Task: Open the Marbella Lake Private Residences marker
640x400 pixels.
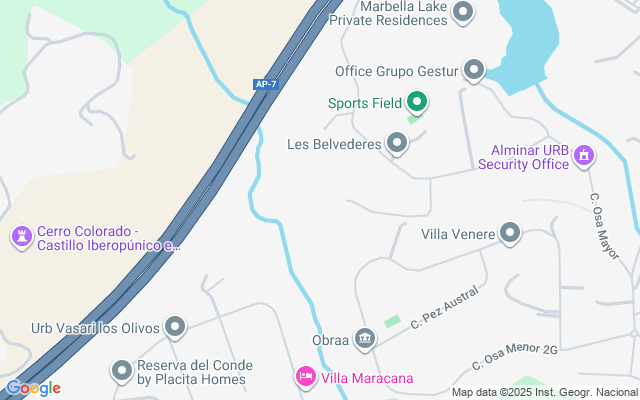Action: click(x=463, y=12)
